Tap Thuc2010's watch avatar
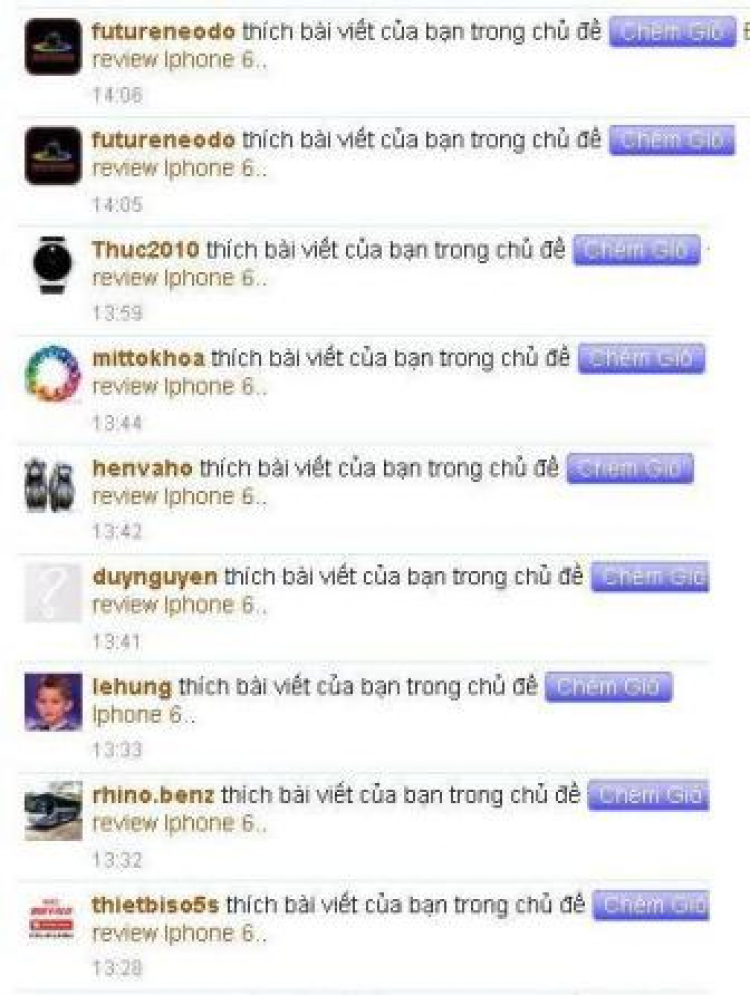750x995 pixels. tap(52, 265)
